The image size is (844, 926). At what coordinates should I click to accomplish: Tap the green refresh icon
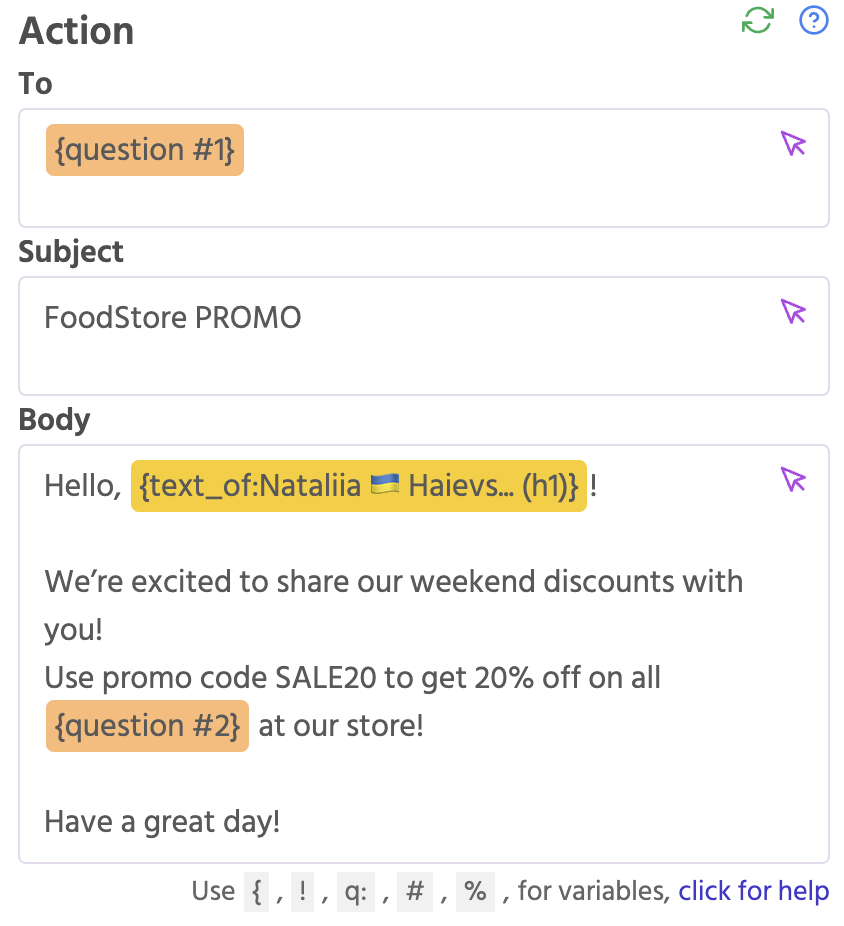click(x=757, y=20)
